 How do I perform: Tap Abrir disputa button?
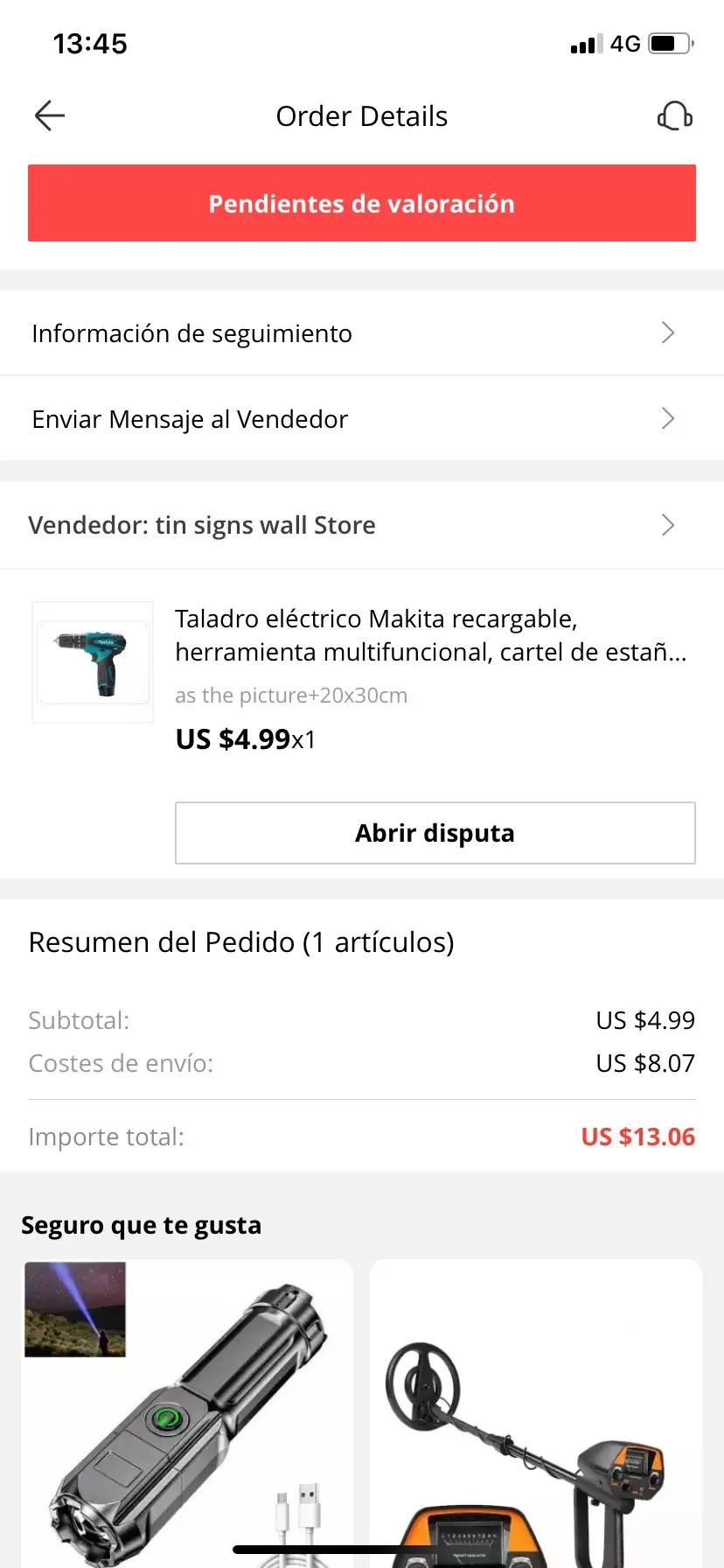[x=435, y=833]
